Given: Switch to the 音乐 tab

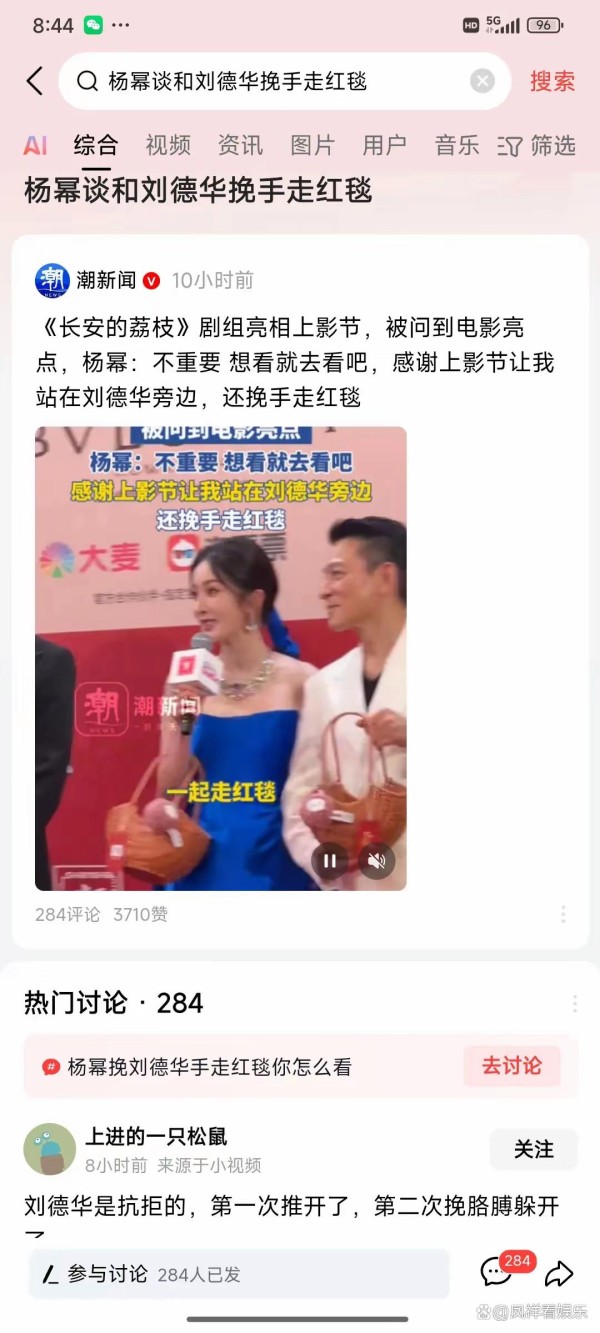Looking at the screenshot, I should (457, 146).
